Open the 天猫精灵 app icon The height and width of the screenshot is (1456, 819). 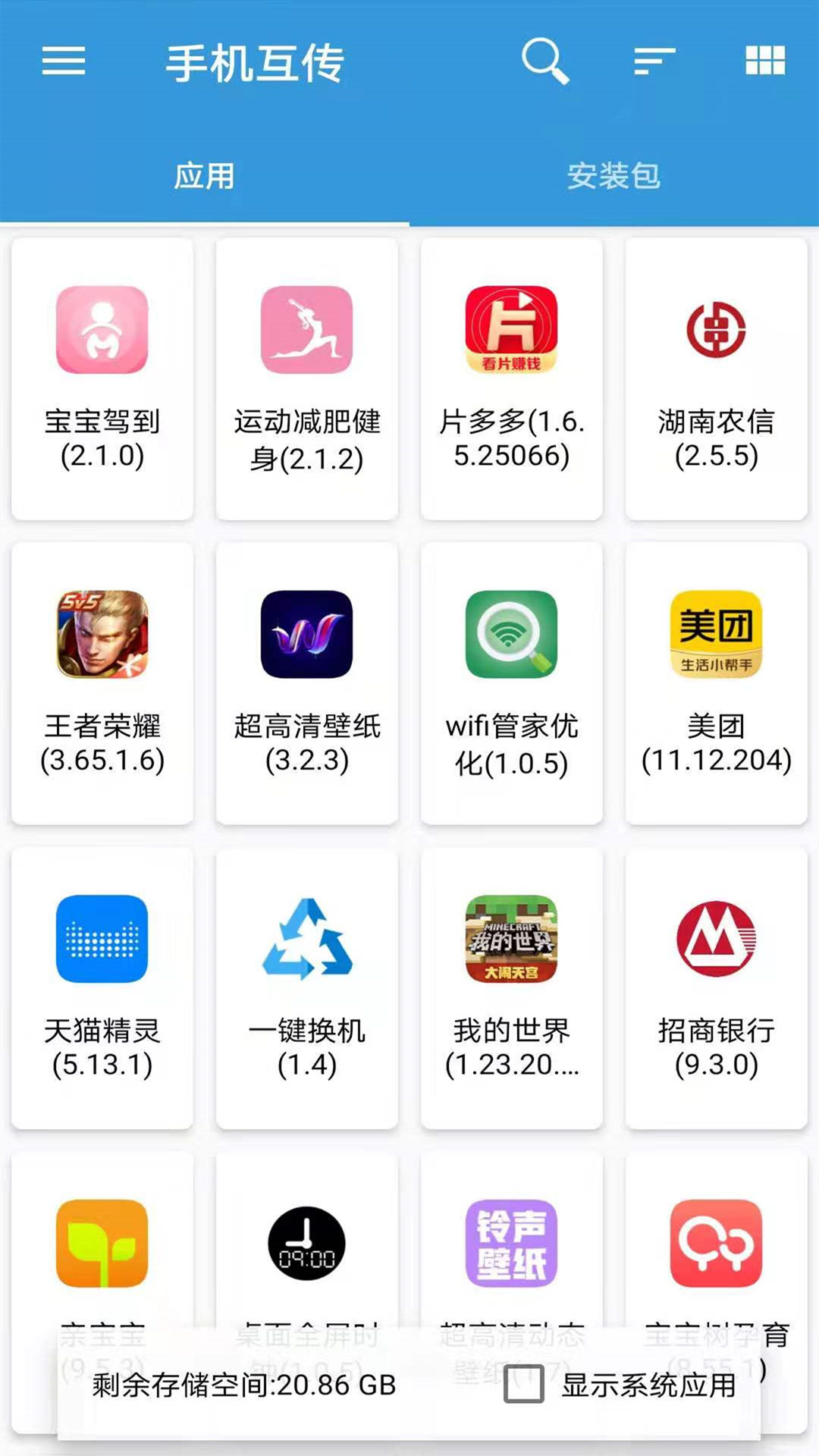101,939
